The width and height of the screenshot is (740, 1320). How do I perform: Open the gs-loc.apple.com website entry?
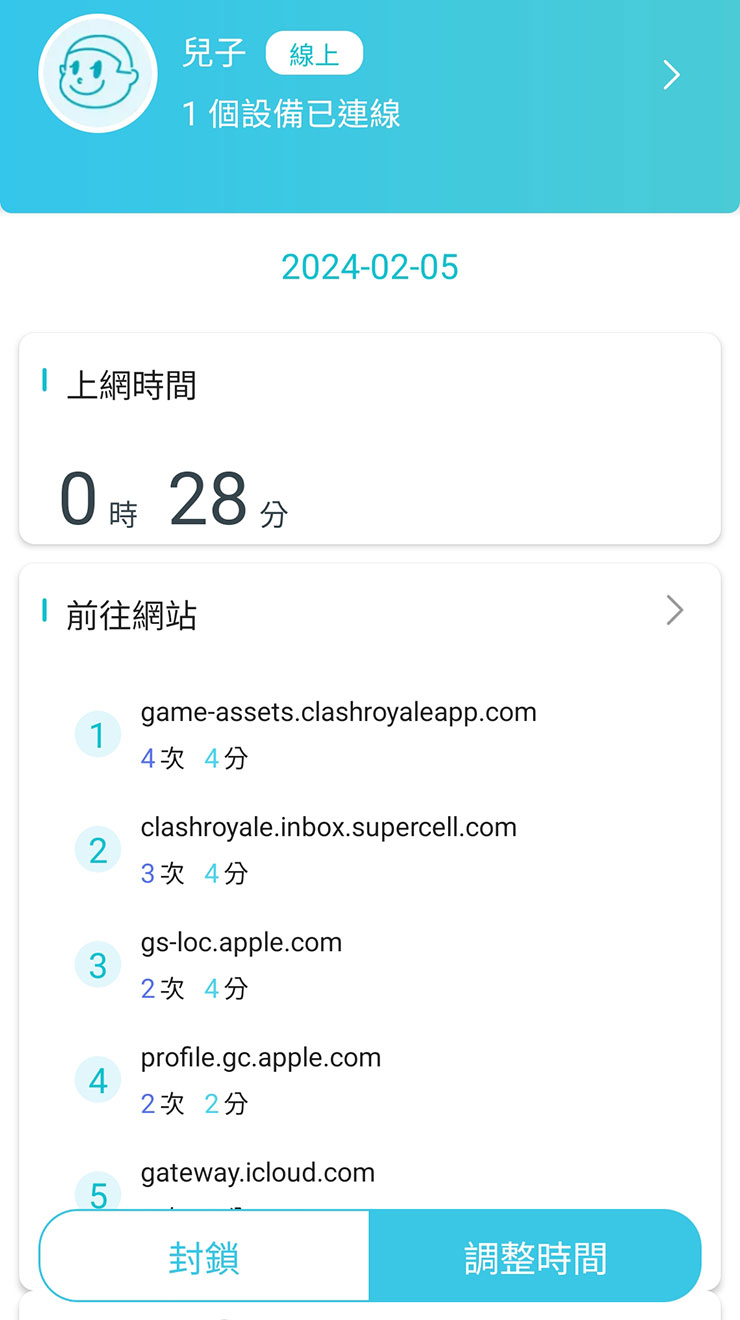(242, 942)
